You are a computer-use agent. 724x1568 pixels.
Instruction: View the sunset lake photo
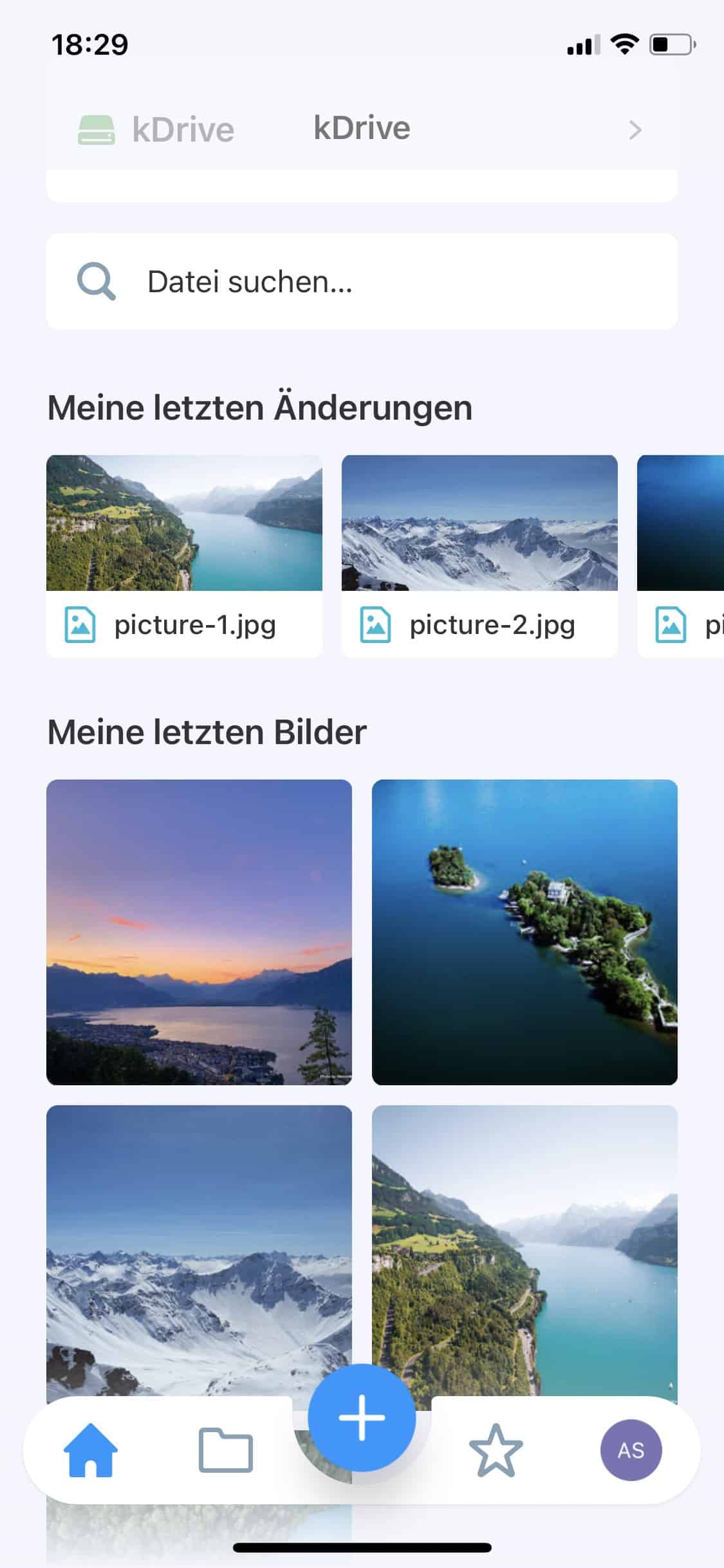click(199, 932)
